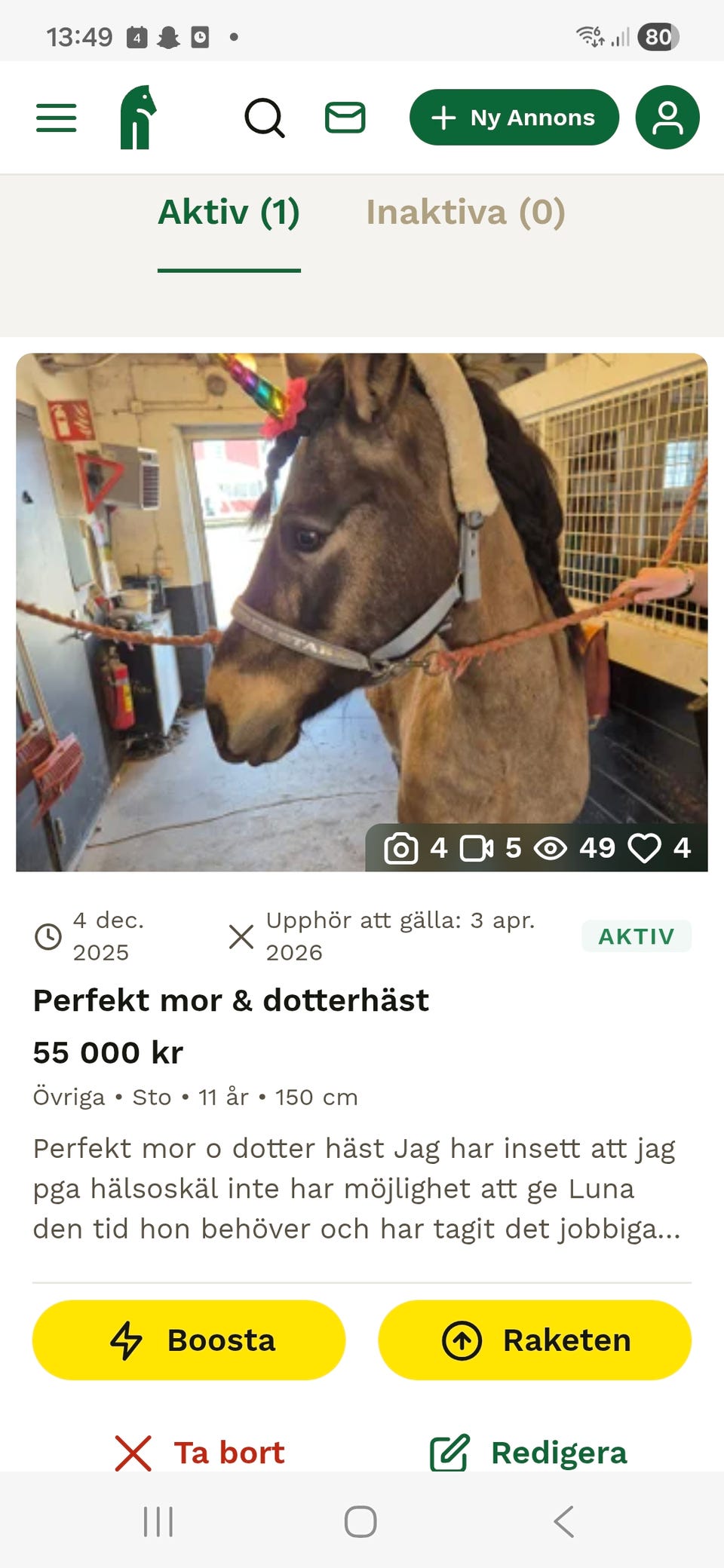Tap the rocket icon inside Raketen
The width and height of the screenshot is (724, 1568).
click(461, 1340)
